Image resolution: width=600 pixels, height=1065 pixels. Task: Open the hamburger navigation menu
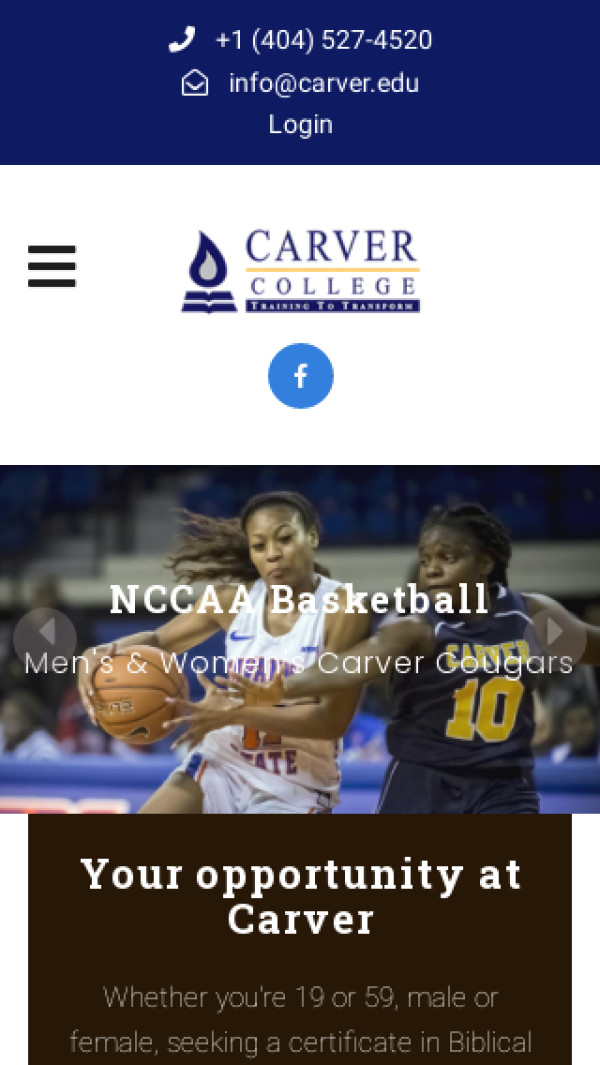tap(52, 267)
